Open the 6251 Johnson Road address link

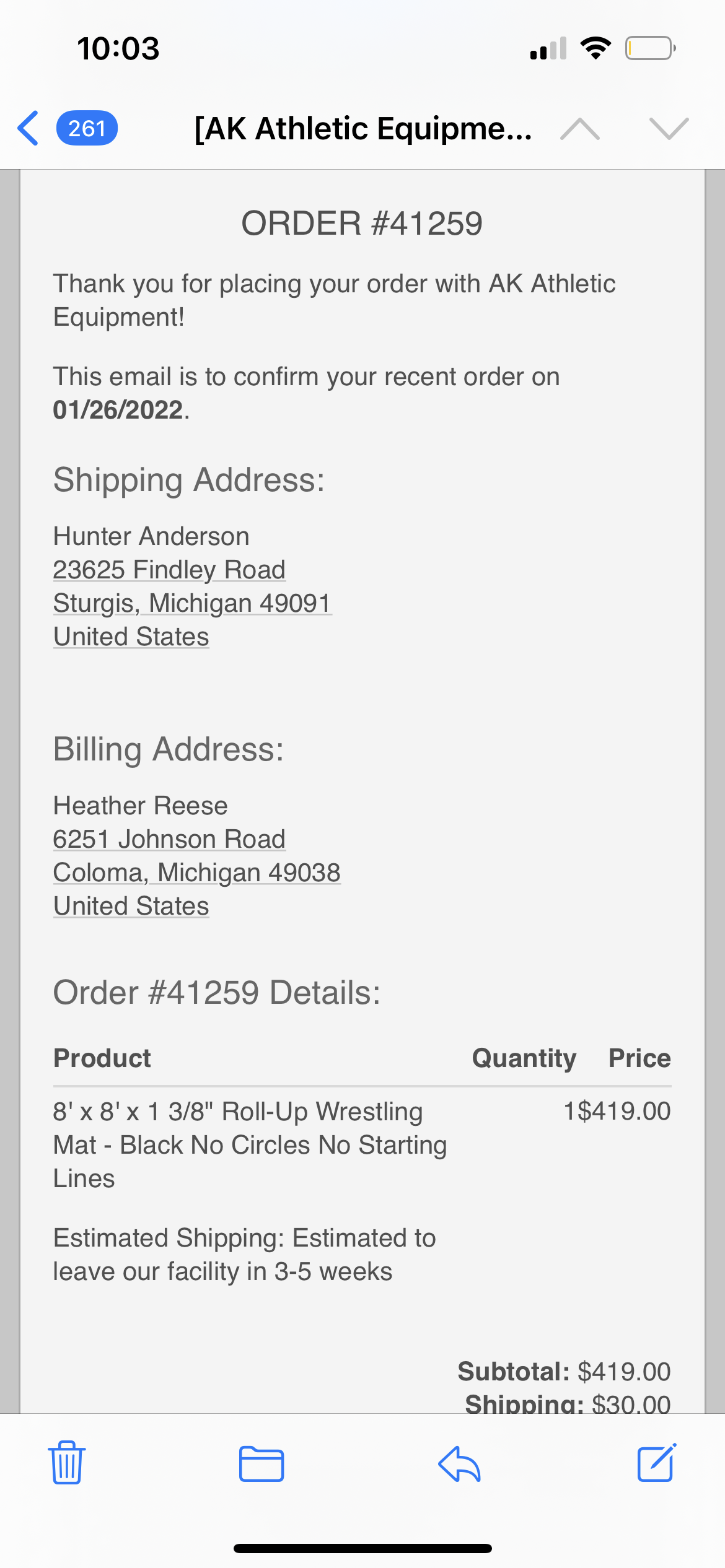click(169, 839)
